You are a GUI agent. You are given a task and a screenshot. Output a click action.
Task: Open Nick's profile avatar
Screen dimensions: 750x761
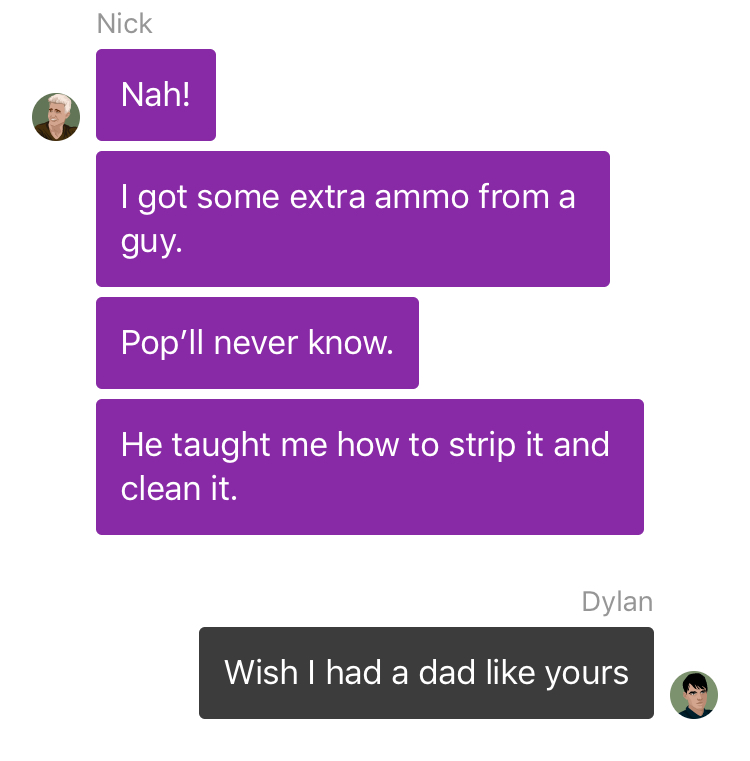[x=56, y=117]
